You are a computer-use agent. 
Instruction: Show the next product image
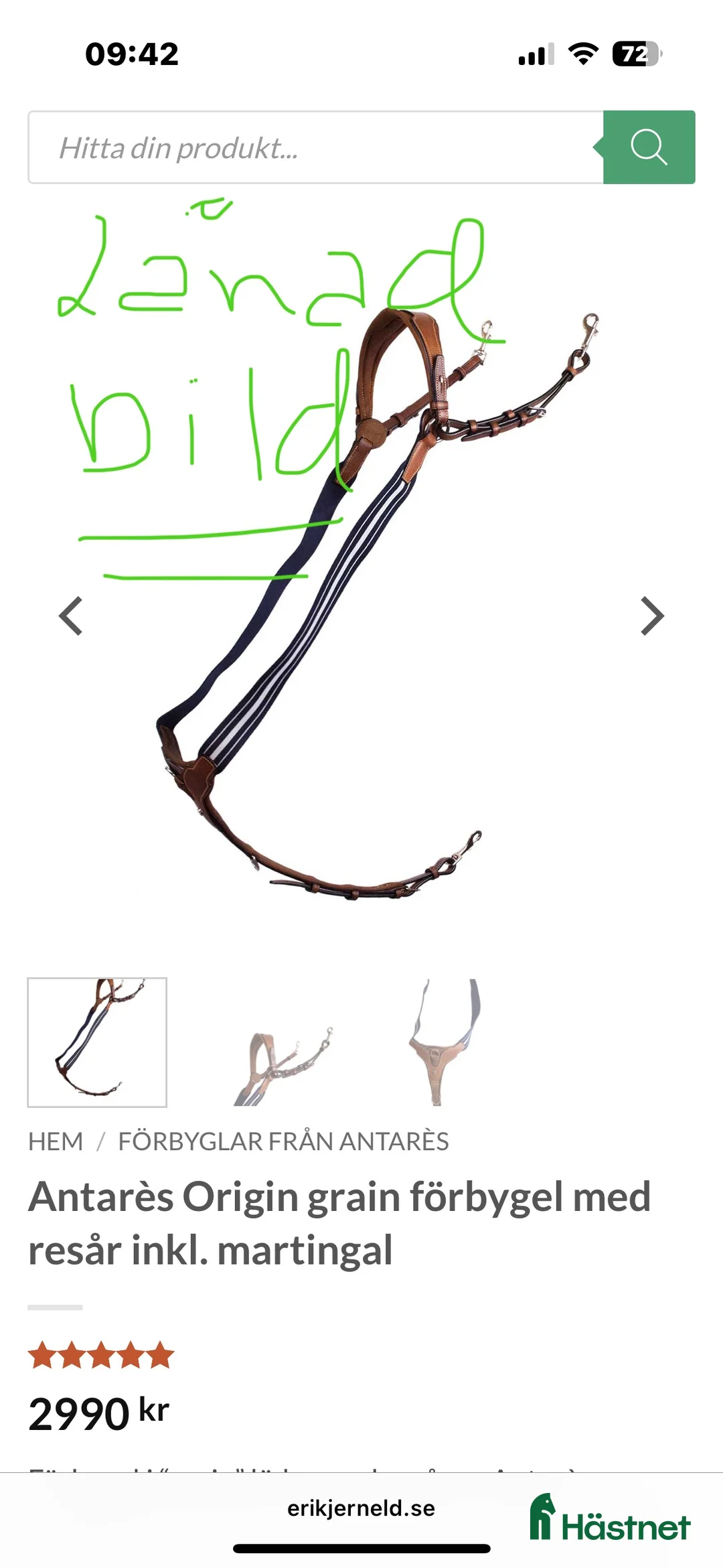tap(652, 616)
